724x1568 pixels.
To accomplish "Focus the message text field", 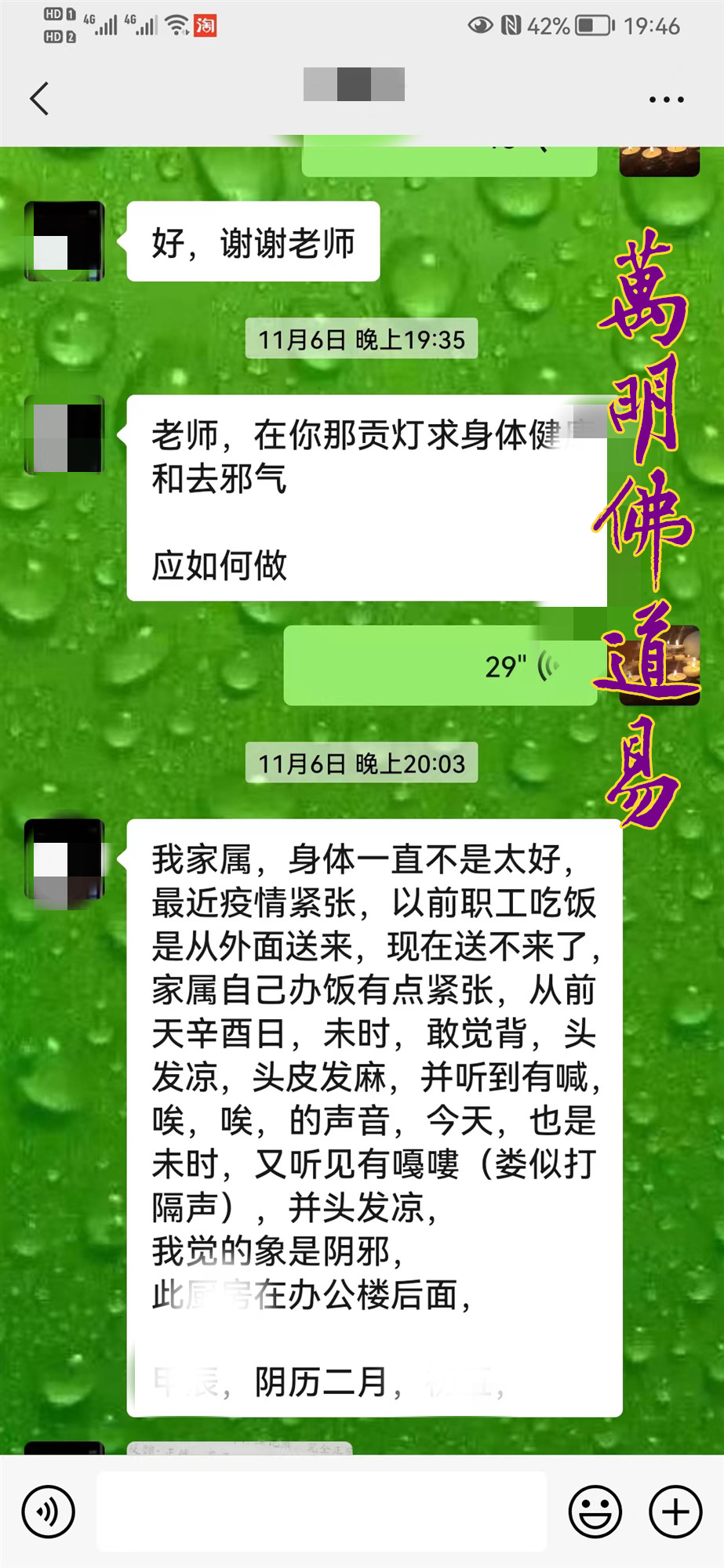I will (322, 1511).
